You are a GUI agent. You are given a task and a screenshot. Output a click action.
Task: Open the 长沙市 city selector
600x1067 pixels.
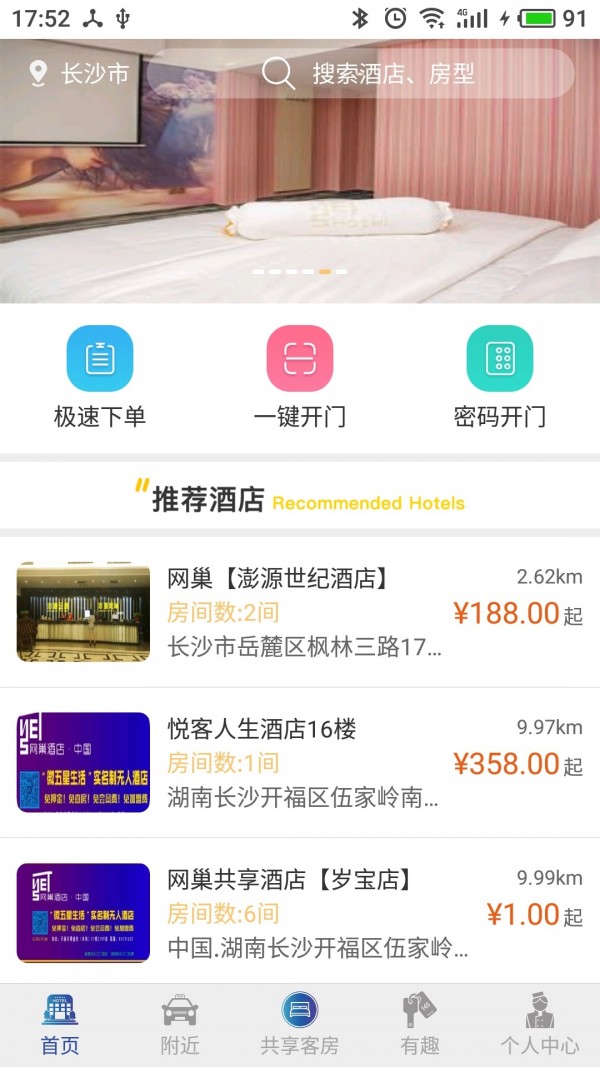click(80, 74)
